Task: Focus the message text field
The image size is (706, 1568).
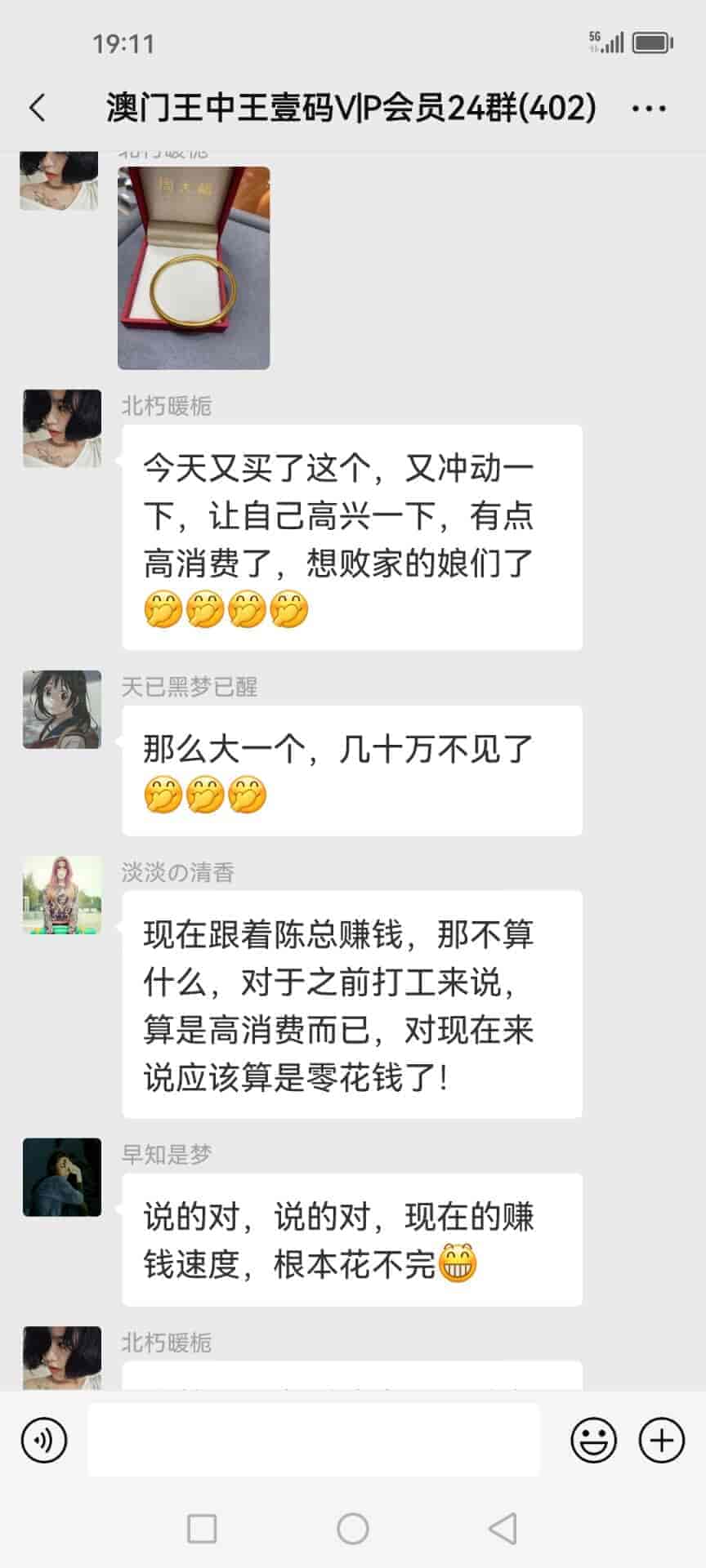Action: (x=314, y=1441)
